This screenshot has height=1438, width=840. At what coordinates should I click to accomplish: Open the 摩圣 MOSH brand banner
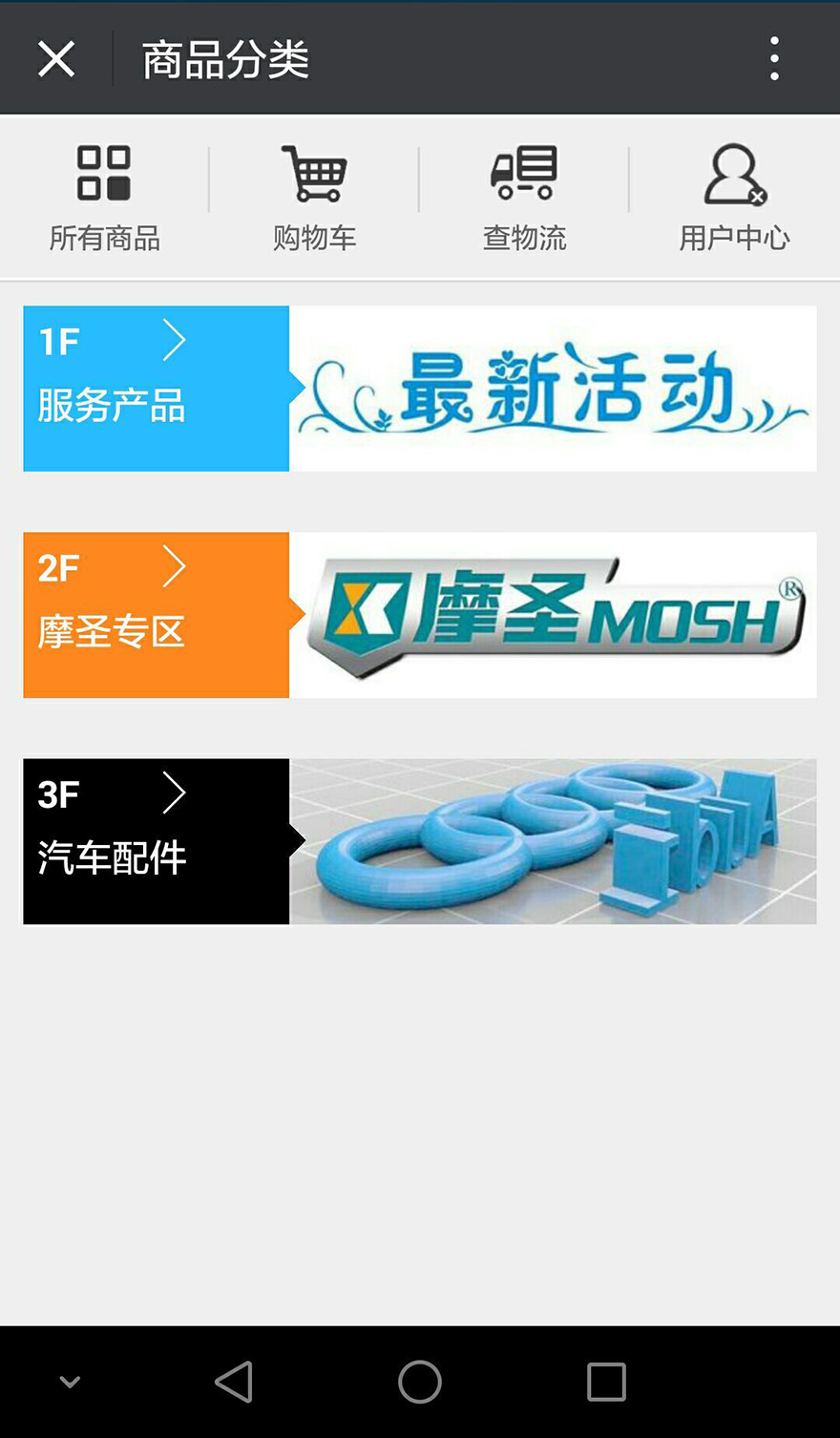click(554, 614)
